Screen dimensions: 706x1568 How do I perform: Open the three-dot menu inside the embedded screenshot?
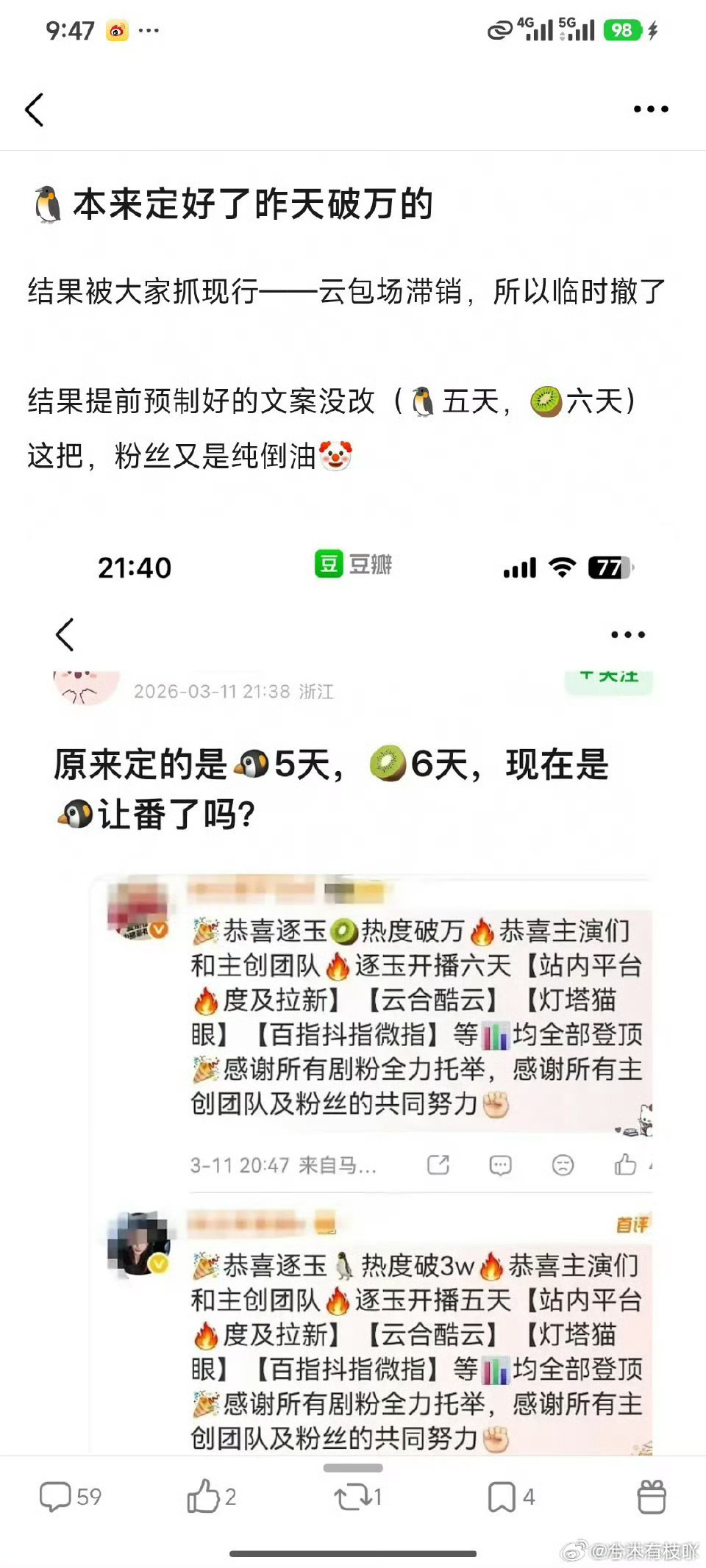pyautogui.click(x=629, y=633)
